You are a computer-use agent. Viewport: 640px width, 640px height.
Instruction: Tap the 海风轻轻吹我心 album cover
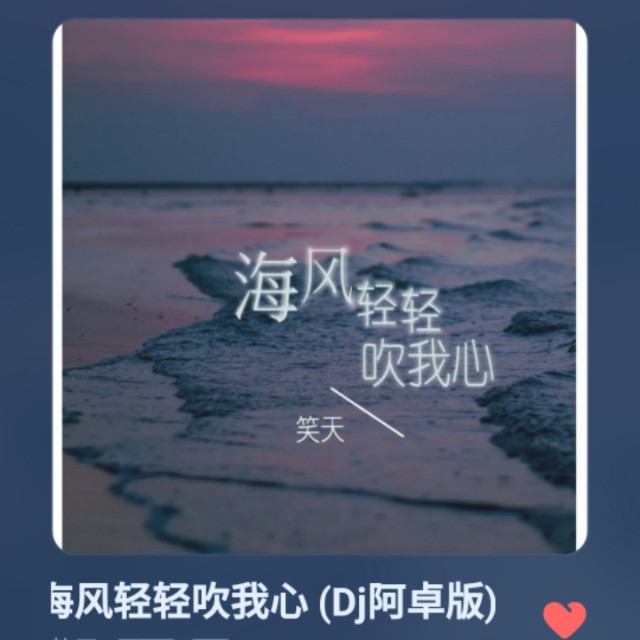pos(320,286)
